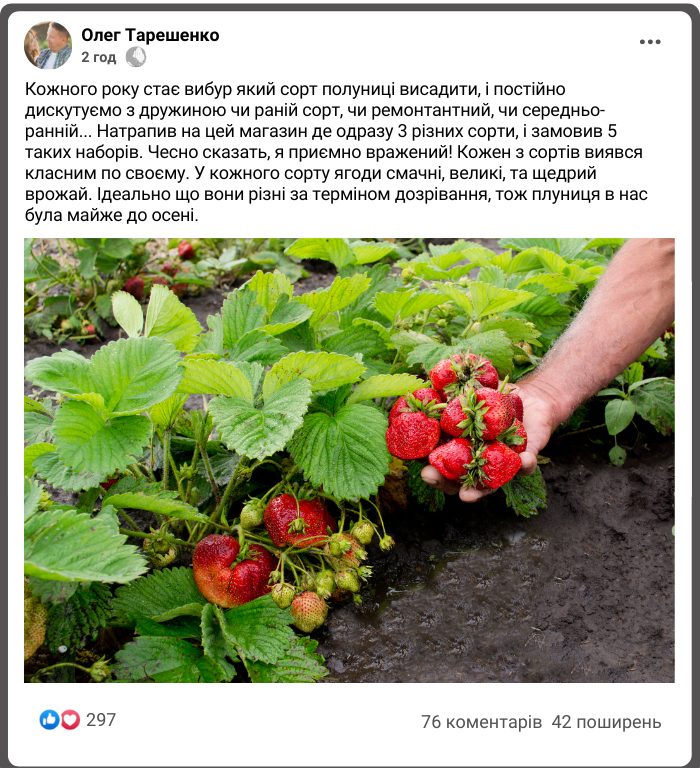Open the strawberry photo in the post
700x768 pixels.
tap(349, 460)
